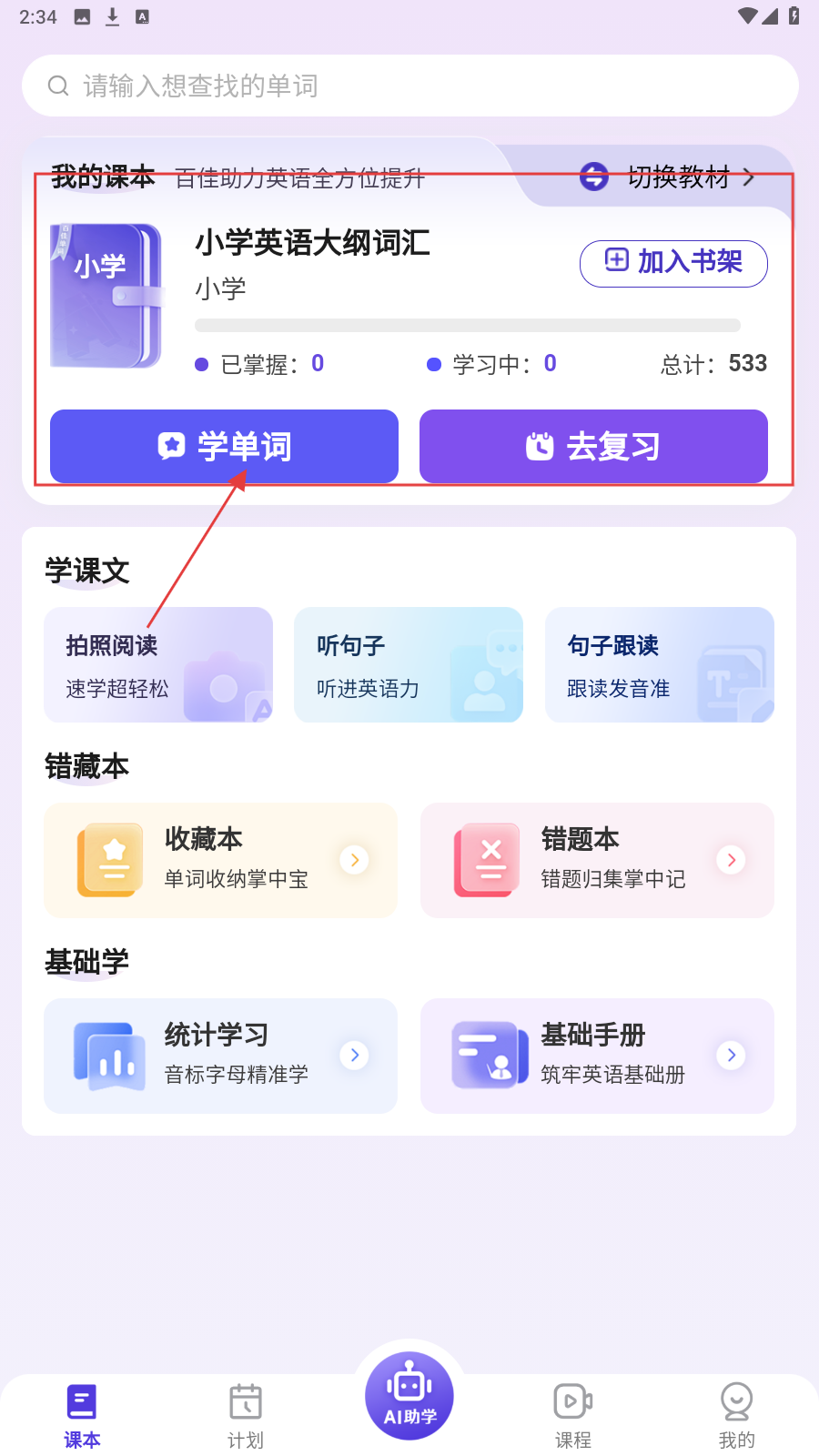Begin review with 去复习
Viewport: 819px width, 1456px height.
tap(593, 446)
